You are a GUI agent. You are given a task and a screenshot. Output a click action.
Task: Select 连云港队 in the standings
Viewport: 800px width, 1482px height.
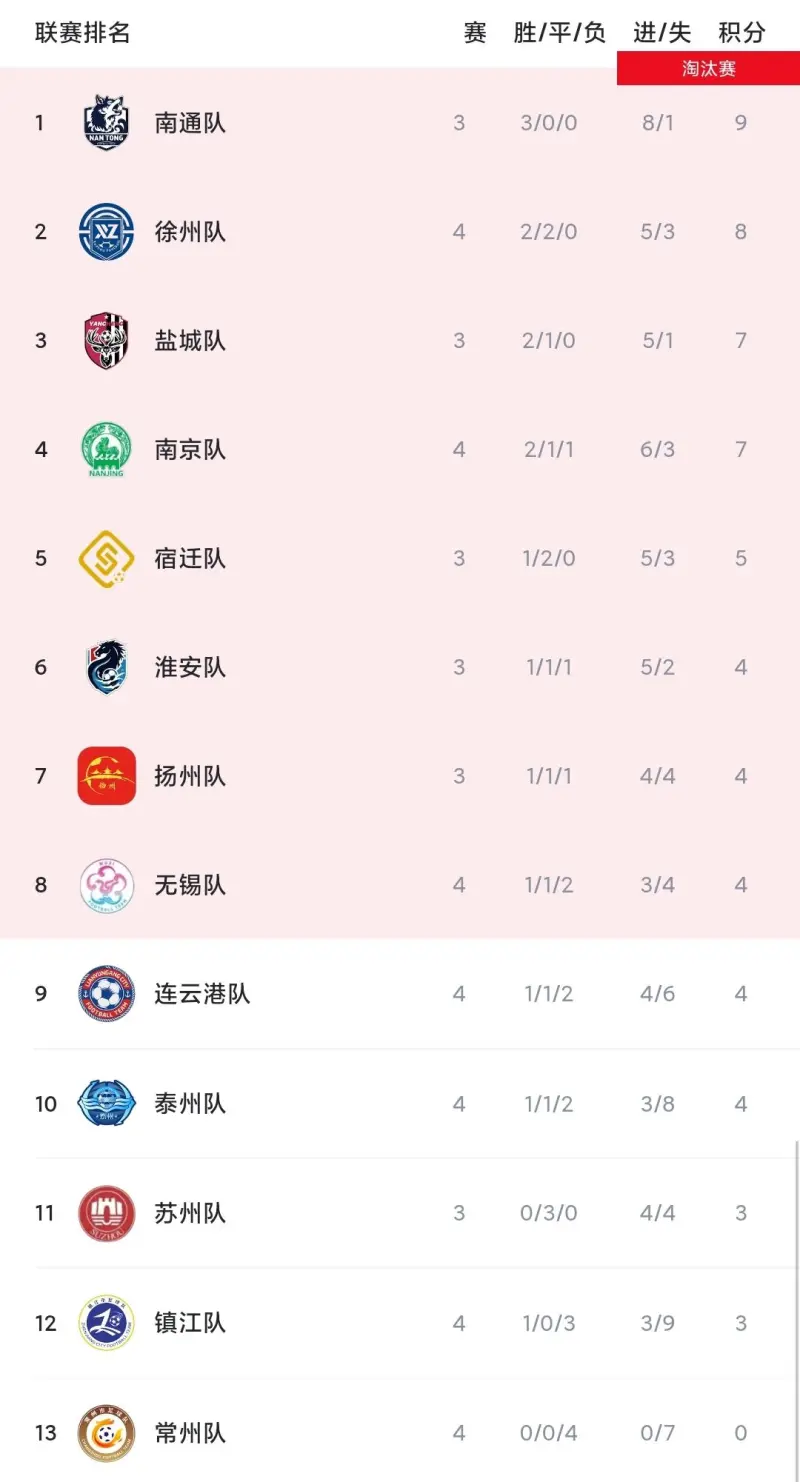click(400, 994)
